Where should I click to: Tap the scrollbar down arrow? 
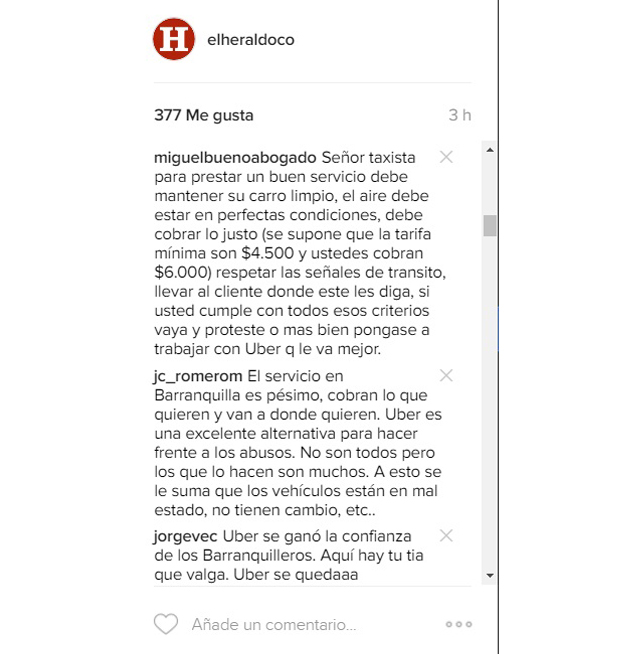coord(490,576)
